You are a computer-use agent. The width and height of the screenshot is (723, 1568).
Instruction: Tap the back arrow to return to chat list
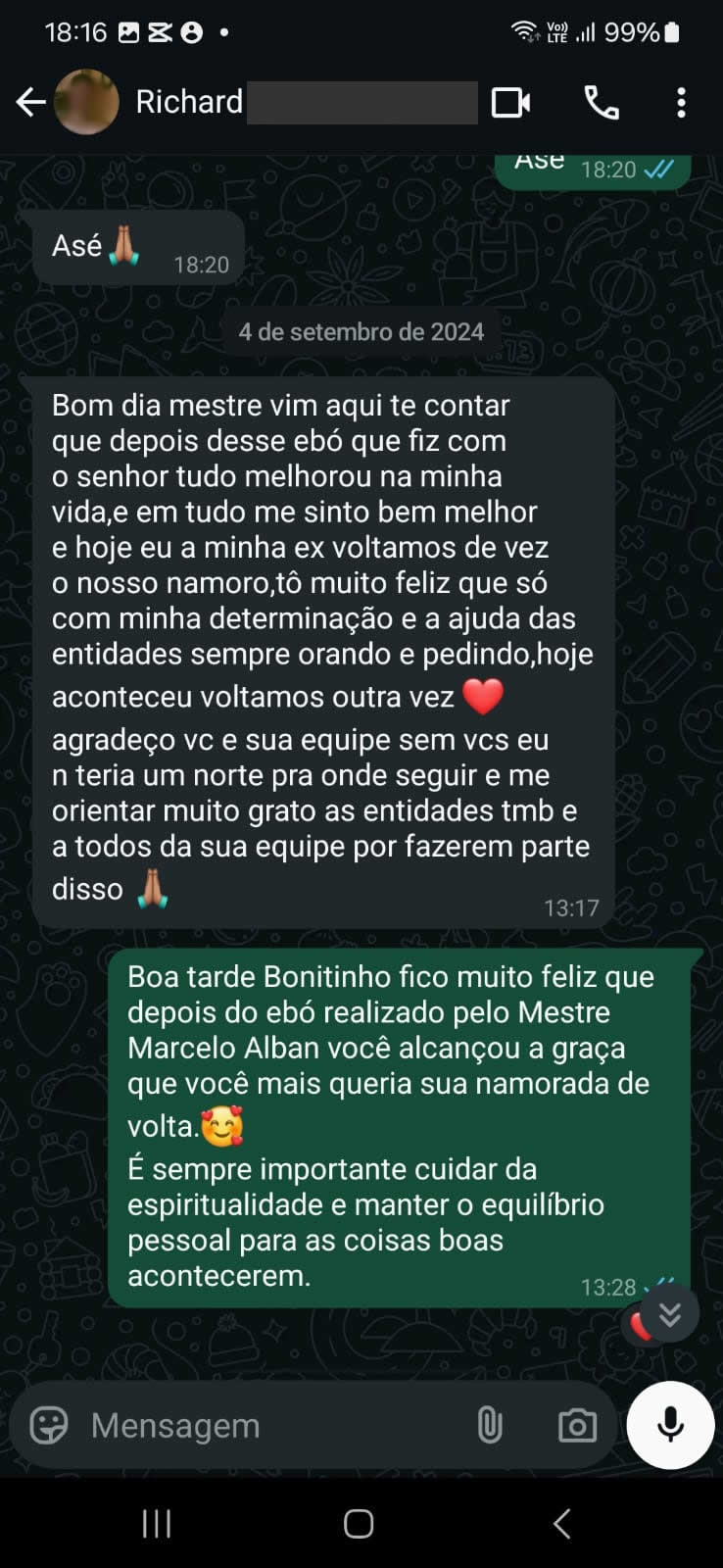point(30,102)
